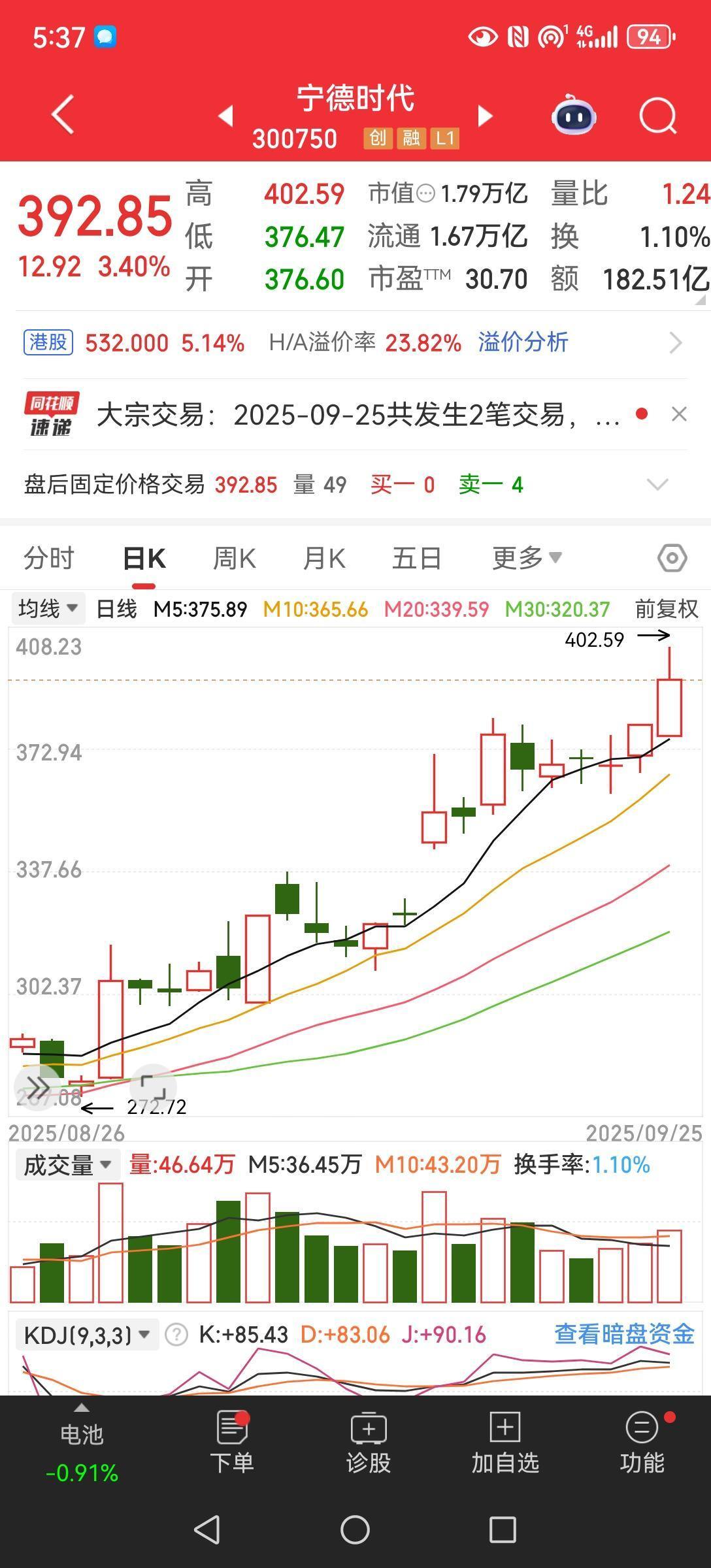The height and width of the screenshot is (1568, 711).
Task: Open the 更多 chart period dropdown
Action: coord(527,559)
